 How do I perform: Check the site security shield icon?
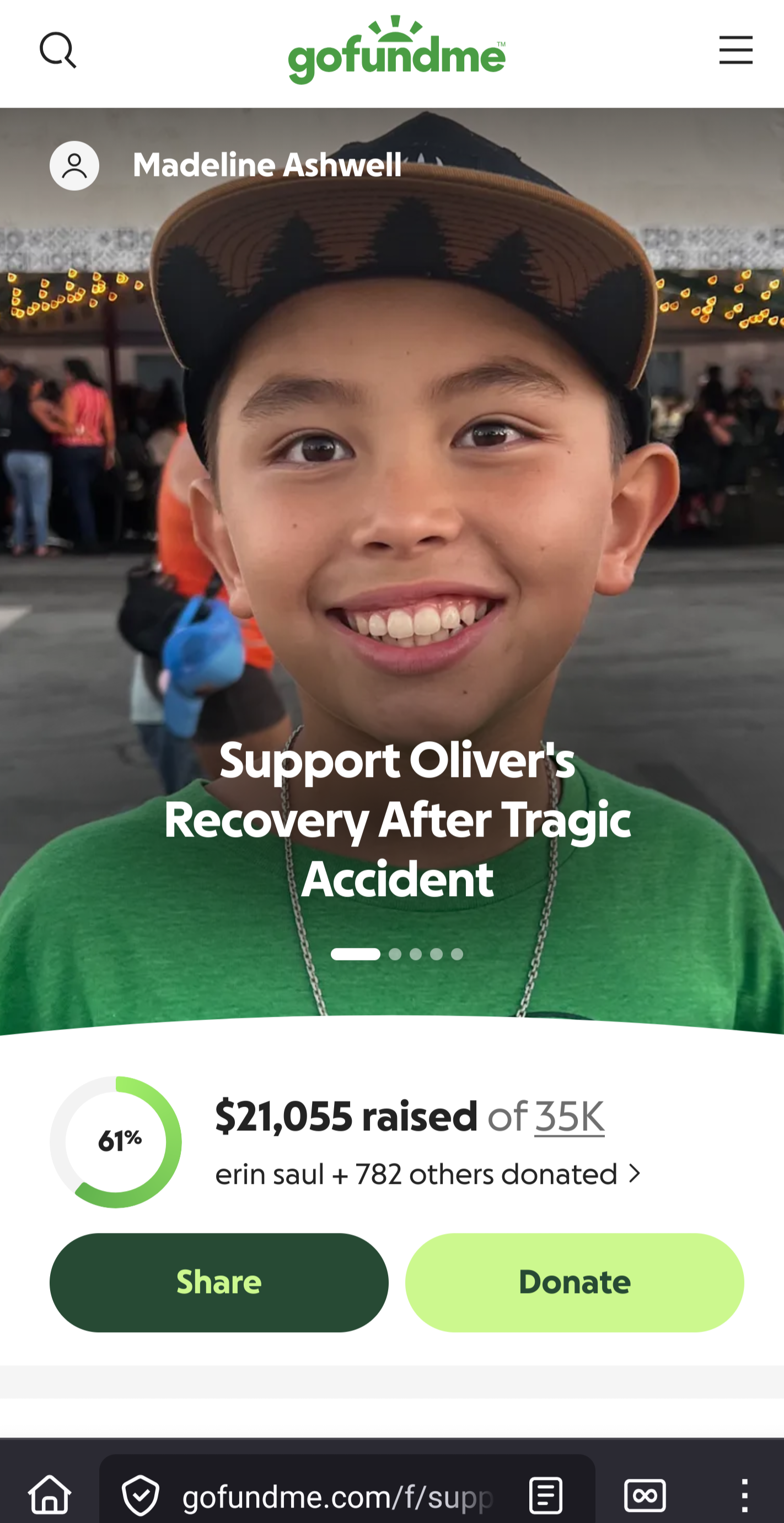[141, 1495]
